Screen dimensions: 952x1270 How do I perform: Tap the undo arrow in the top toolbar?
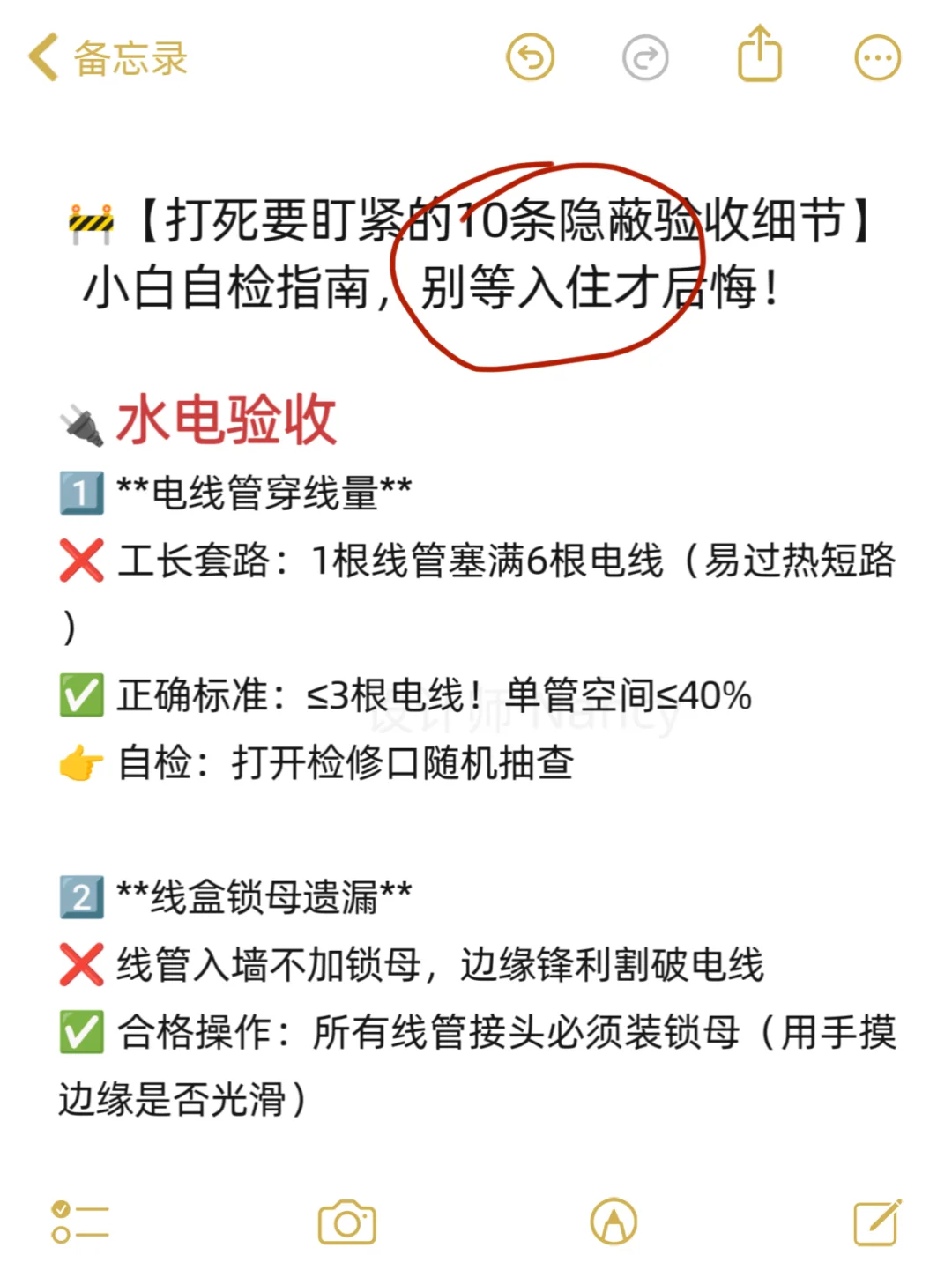click(x=530, y=57)
